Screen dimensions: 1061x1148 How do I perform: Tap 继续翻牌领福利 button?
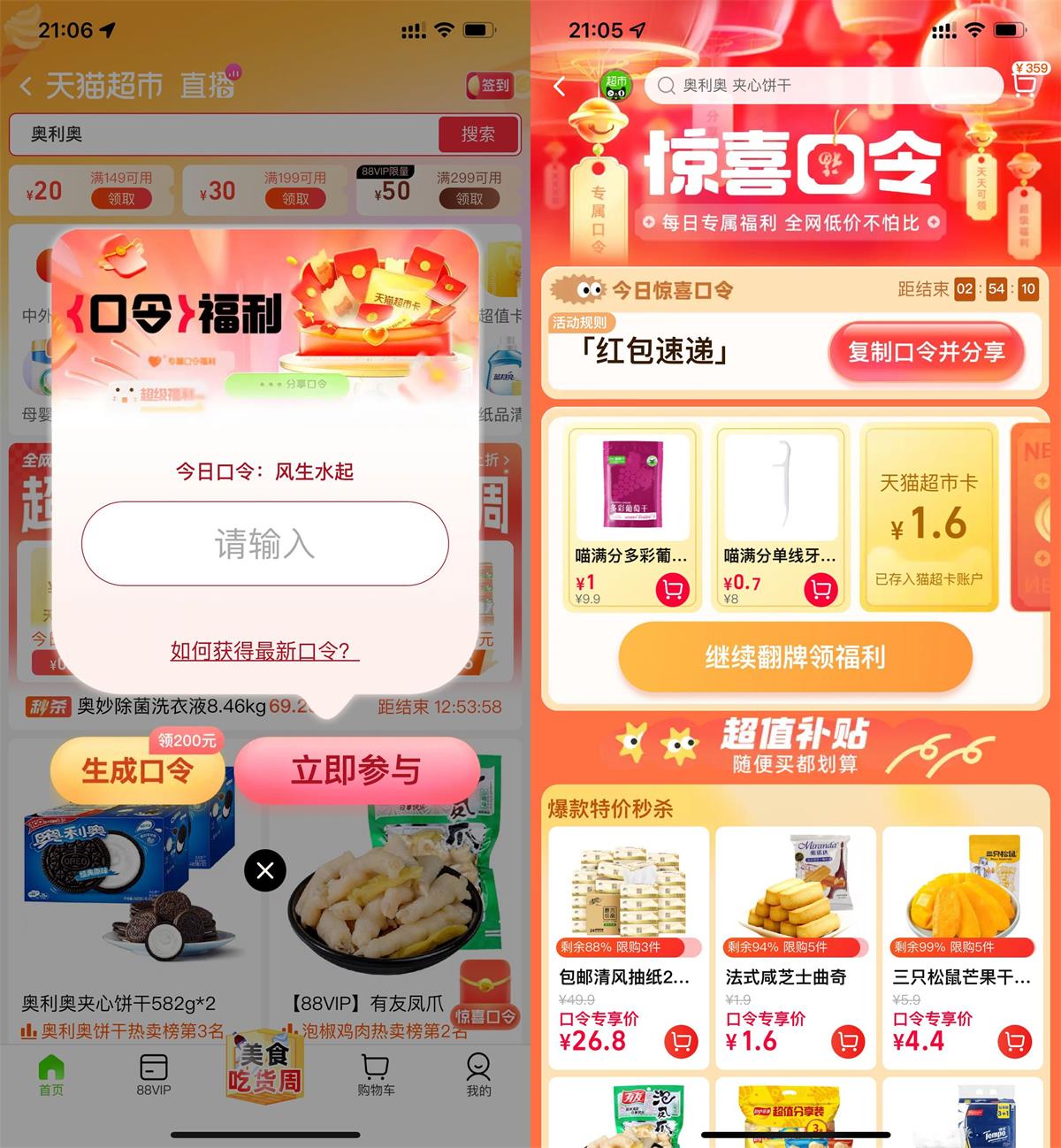[795, 657]
